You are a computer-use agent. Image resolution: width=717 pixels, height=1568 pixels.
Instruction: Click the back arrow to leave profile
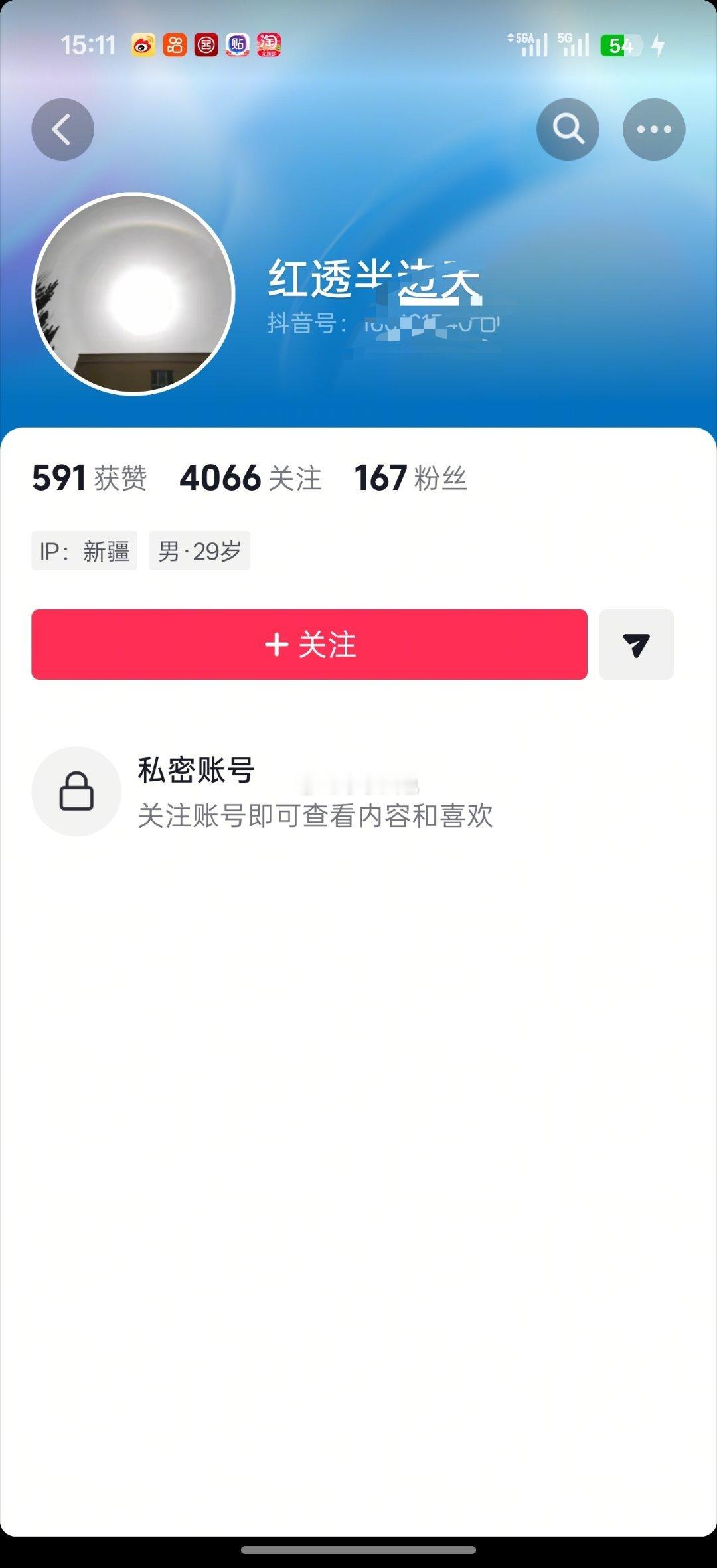pyautogui.click(x=61, y=128)
